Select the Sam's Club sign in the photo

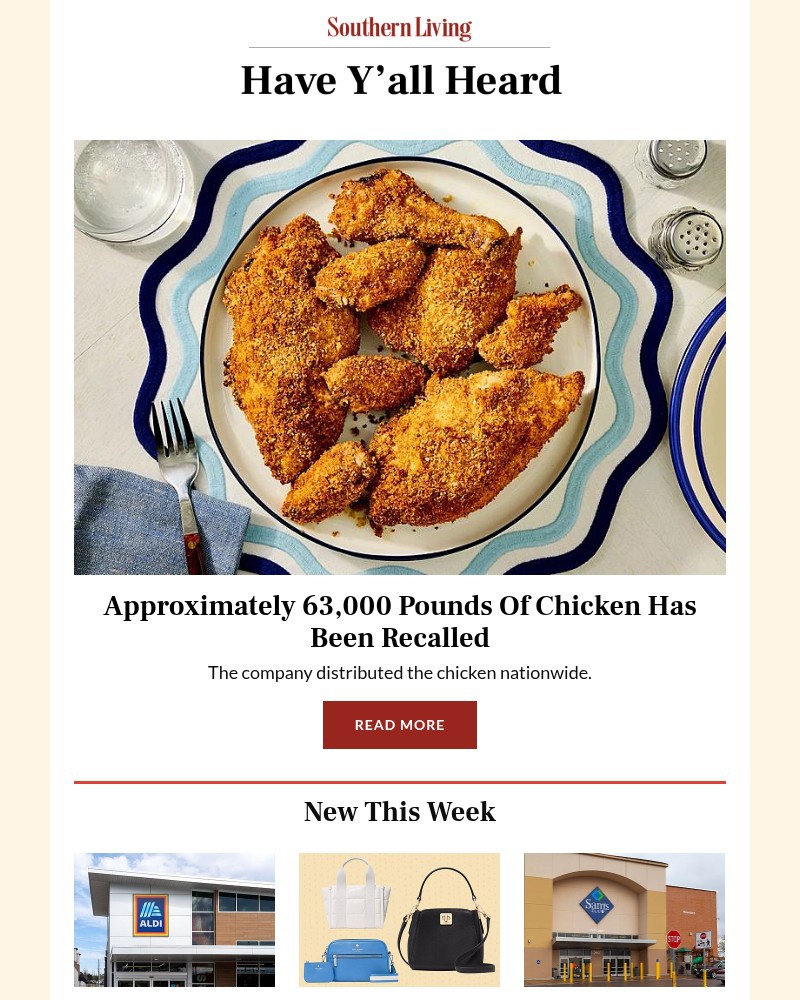pyautogui.click(x=596, y=905)
